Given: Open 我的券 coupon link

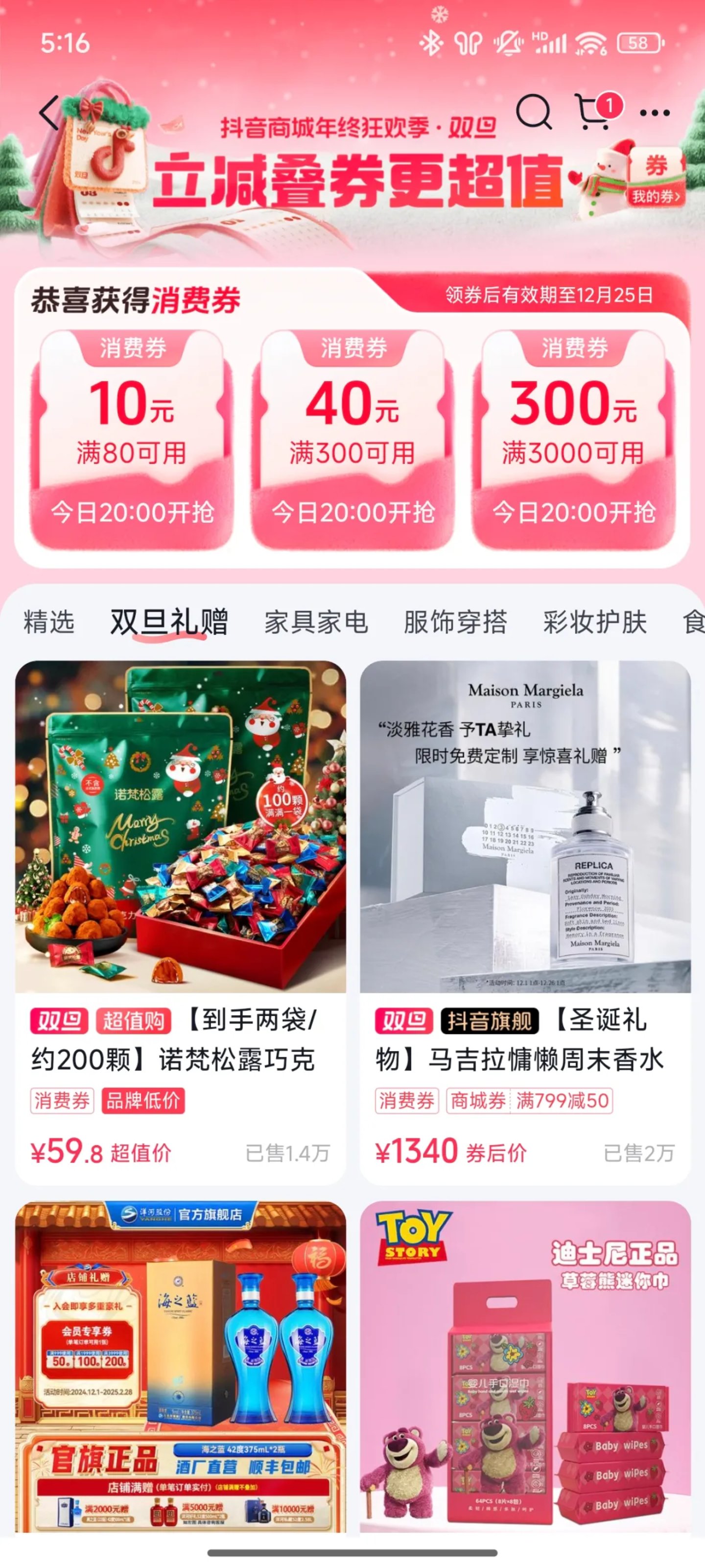Looking at the screenshot, I should (x=656, y=196).
